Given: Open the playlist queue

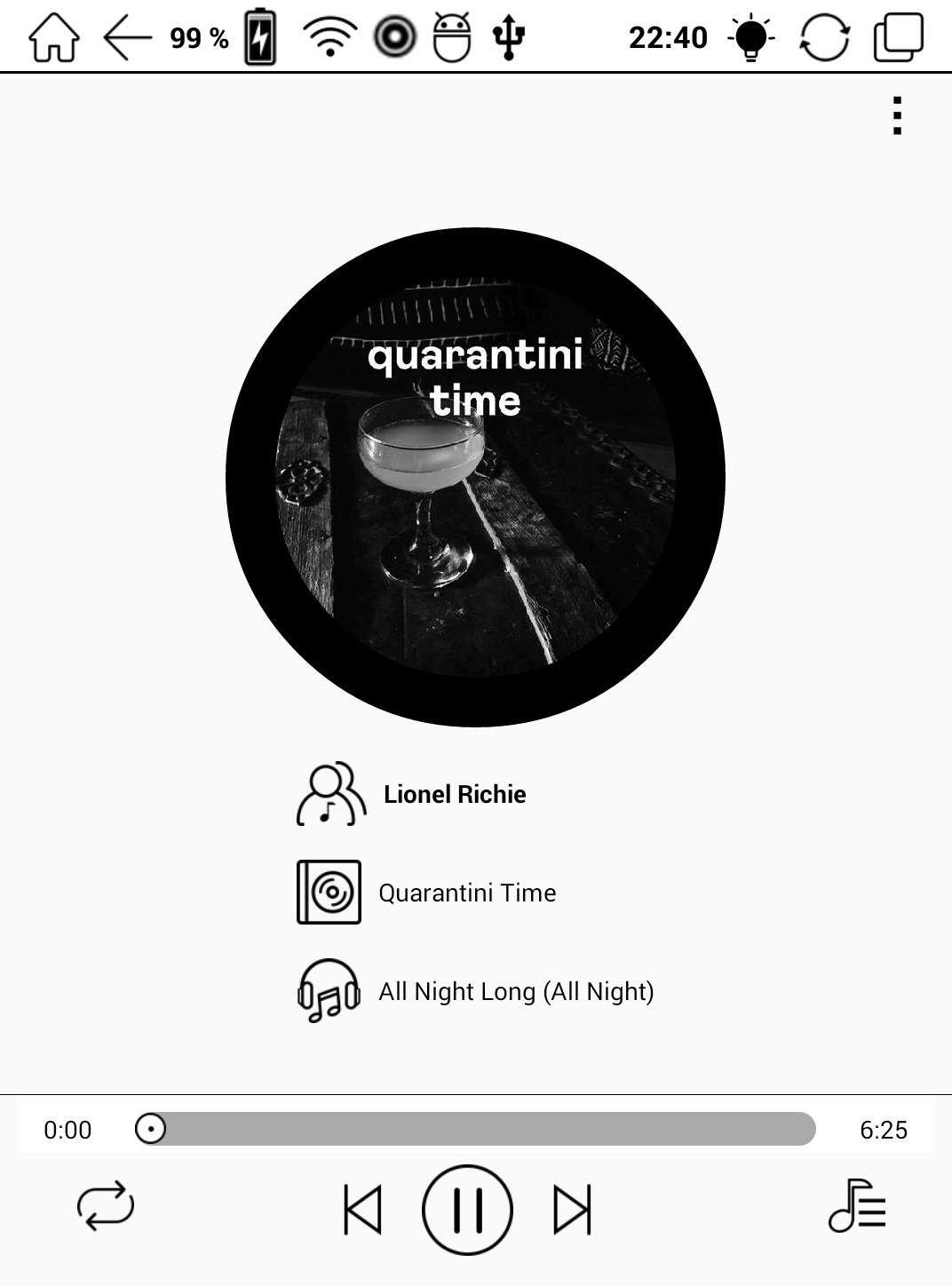Looking at the screenshot, I should pos(857,1206).
